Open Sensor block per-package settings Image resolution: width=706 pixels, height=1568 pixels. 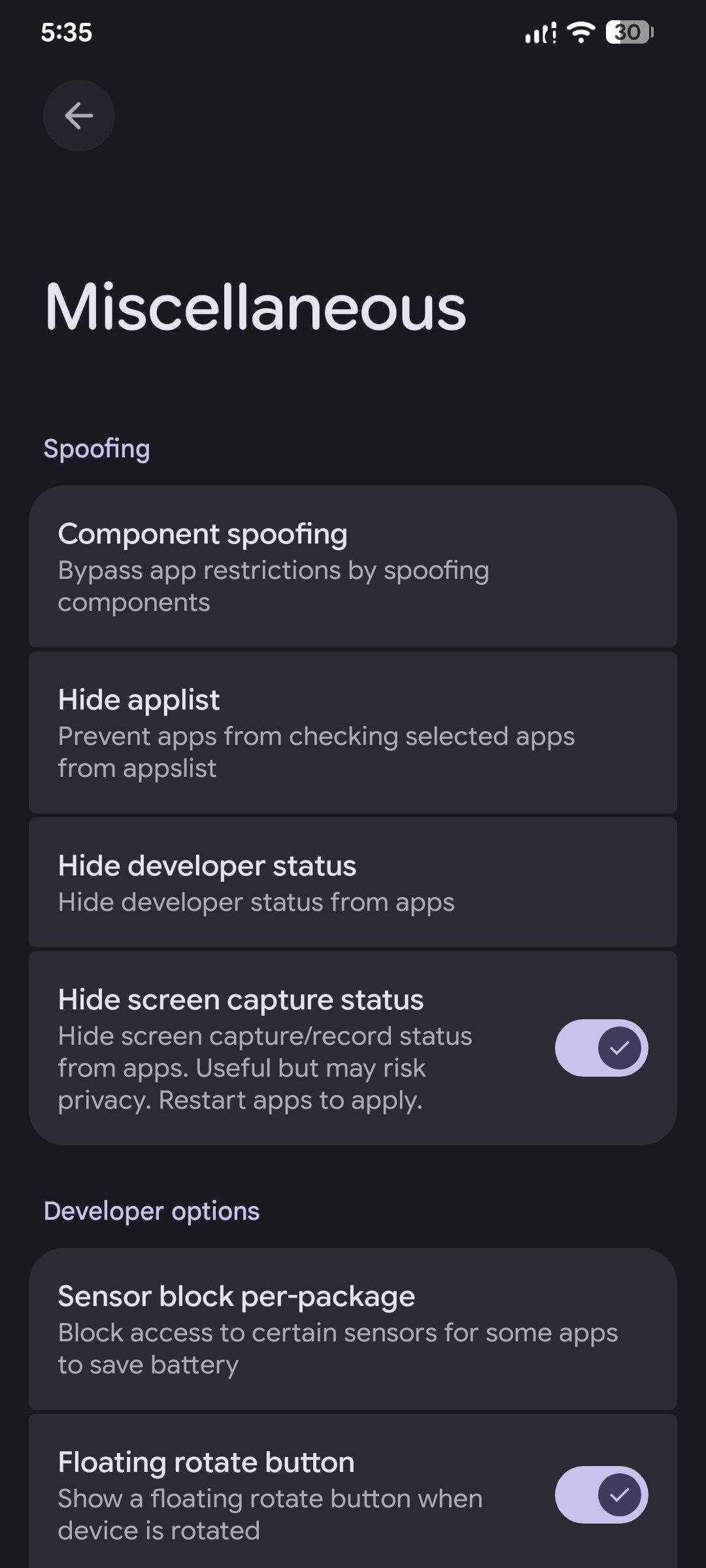353,1329
